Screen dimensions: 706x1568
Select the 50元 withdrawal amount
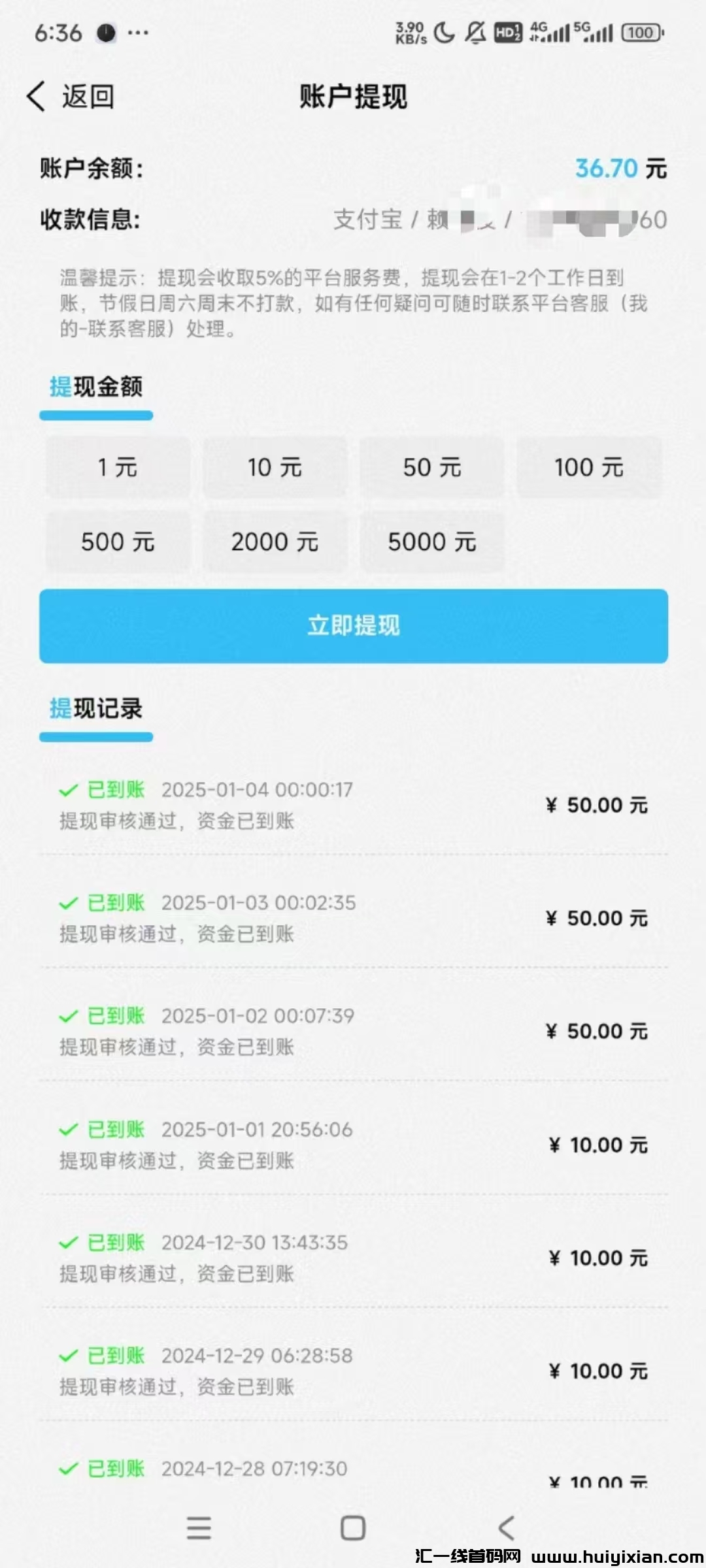coord(432,468)
